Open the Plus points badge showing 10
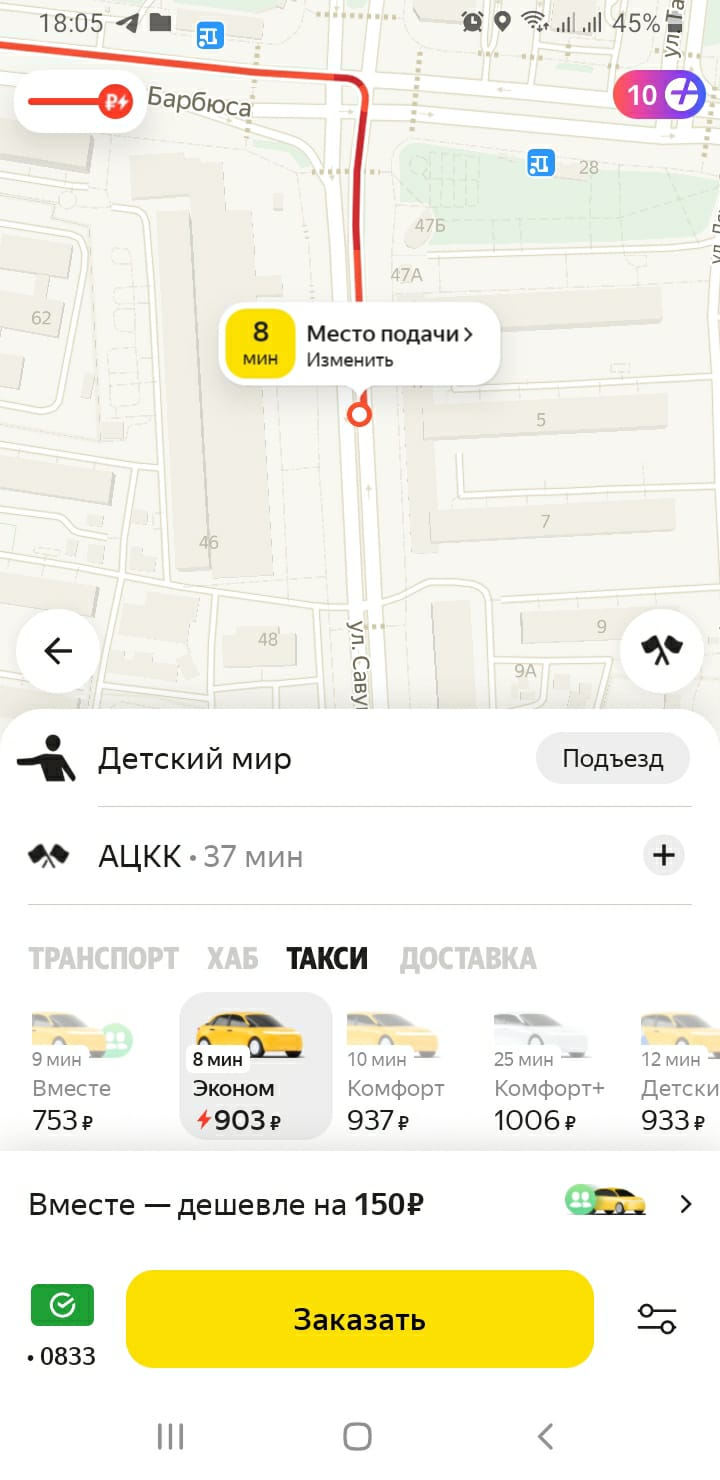This screenshot has width=720, height=1480. (659, 95)
